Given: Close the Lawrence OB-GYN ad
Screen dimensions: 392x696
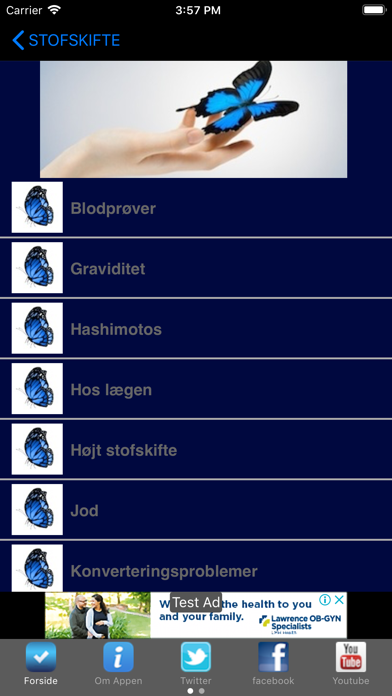Looking at the screenshot, I should [x=339, y=600].
